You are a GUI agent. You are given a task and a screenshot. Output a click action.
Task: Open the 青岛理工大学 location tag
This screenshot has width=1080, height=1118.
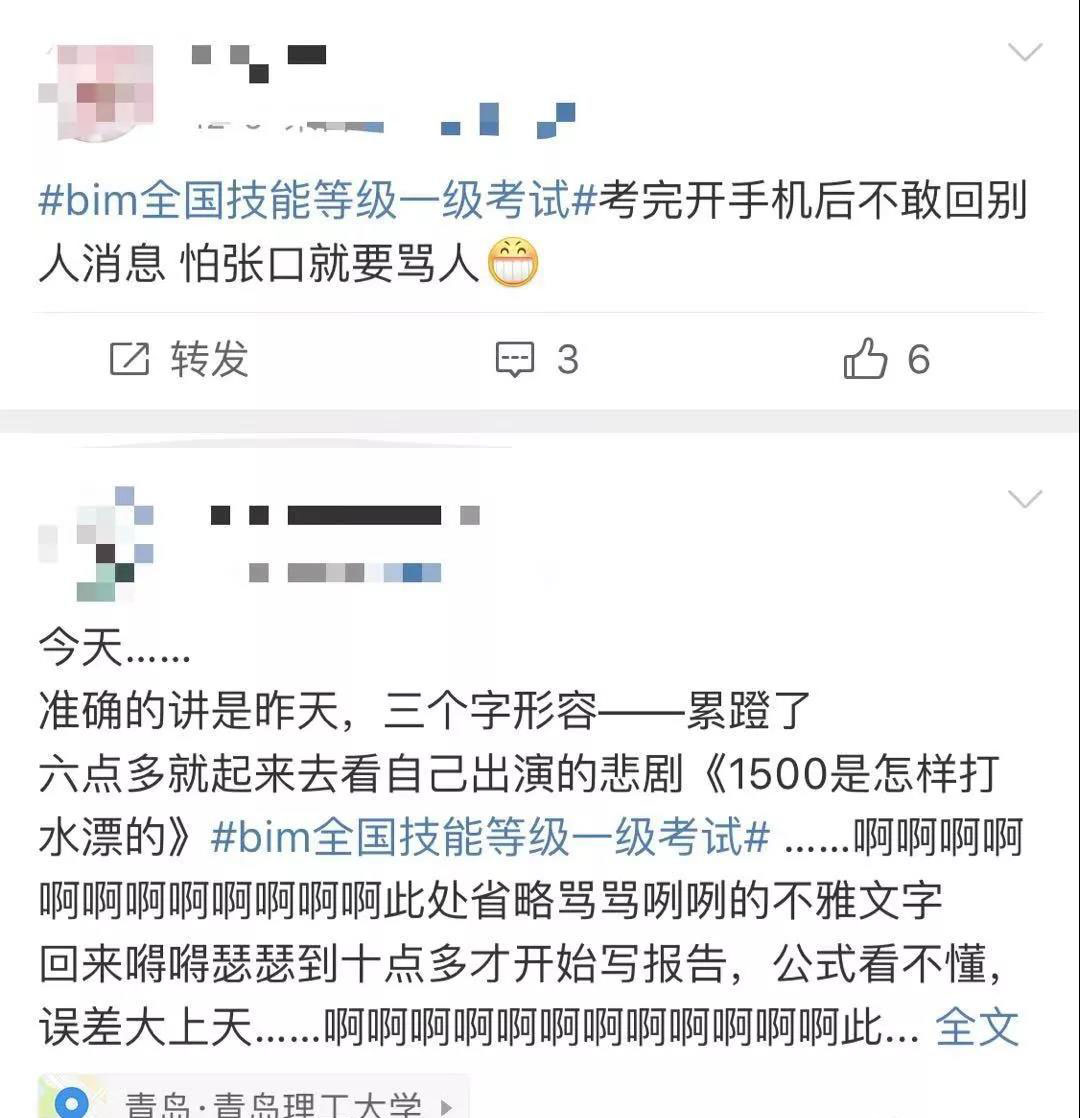[270, 1101]
